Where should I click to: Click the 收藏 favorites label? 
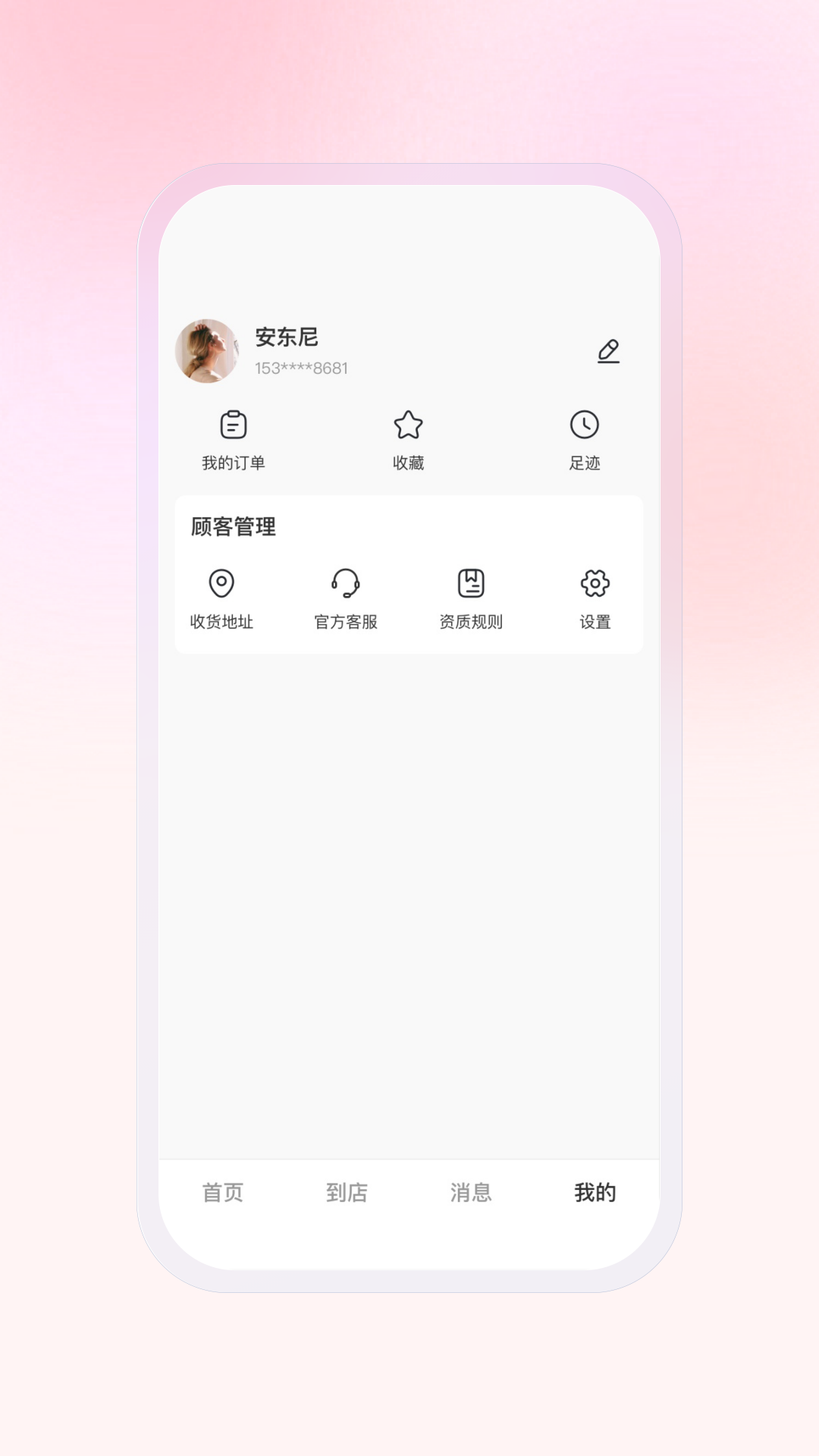[x=409, y=464]
